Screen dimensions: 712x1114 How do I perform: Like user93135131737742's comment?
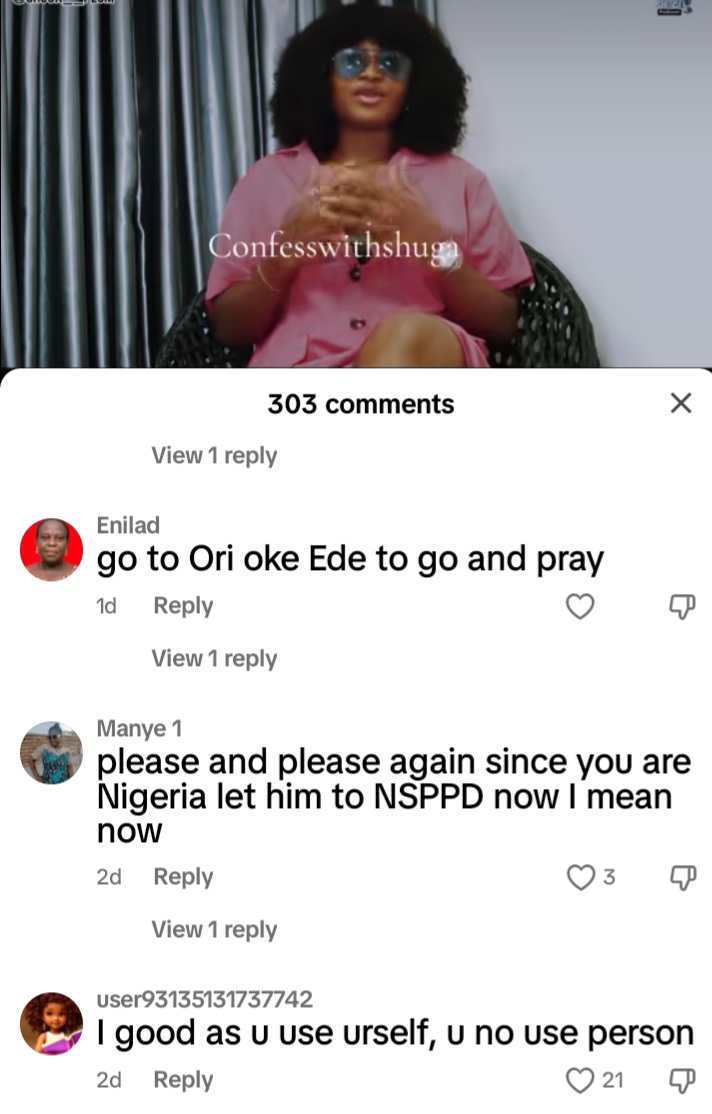pyautogui.click(x=580, y=1080)
